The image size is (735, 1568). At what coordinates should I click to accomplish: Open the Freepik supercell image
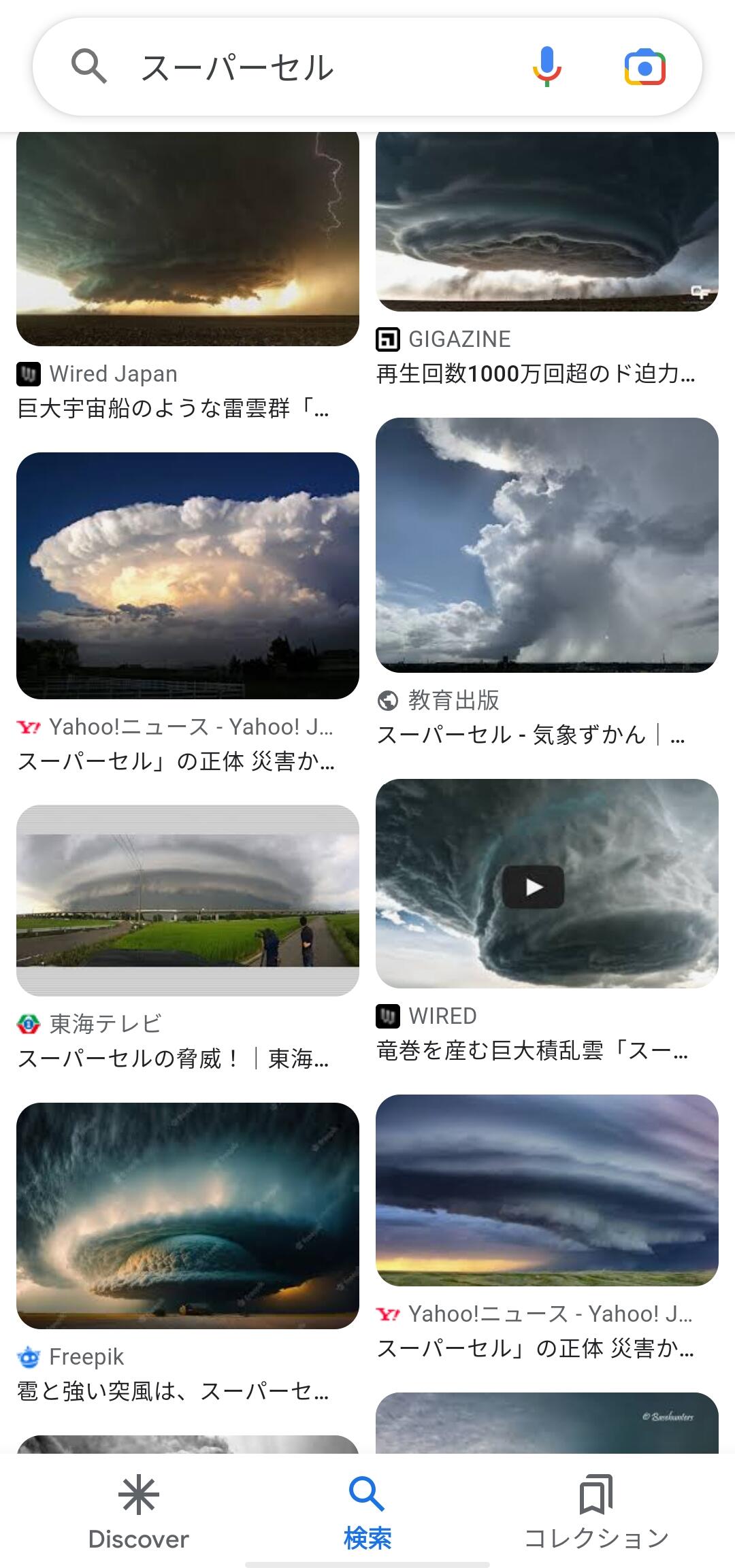(x=187, y=1215)
